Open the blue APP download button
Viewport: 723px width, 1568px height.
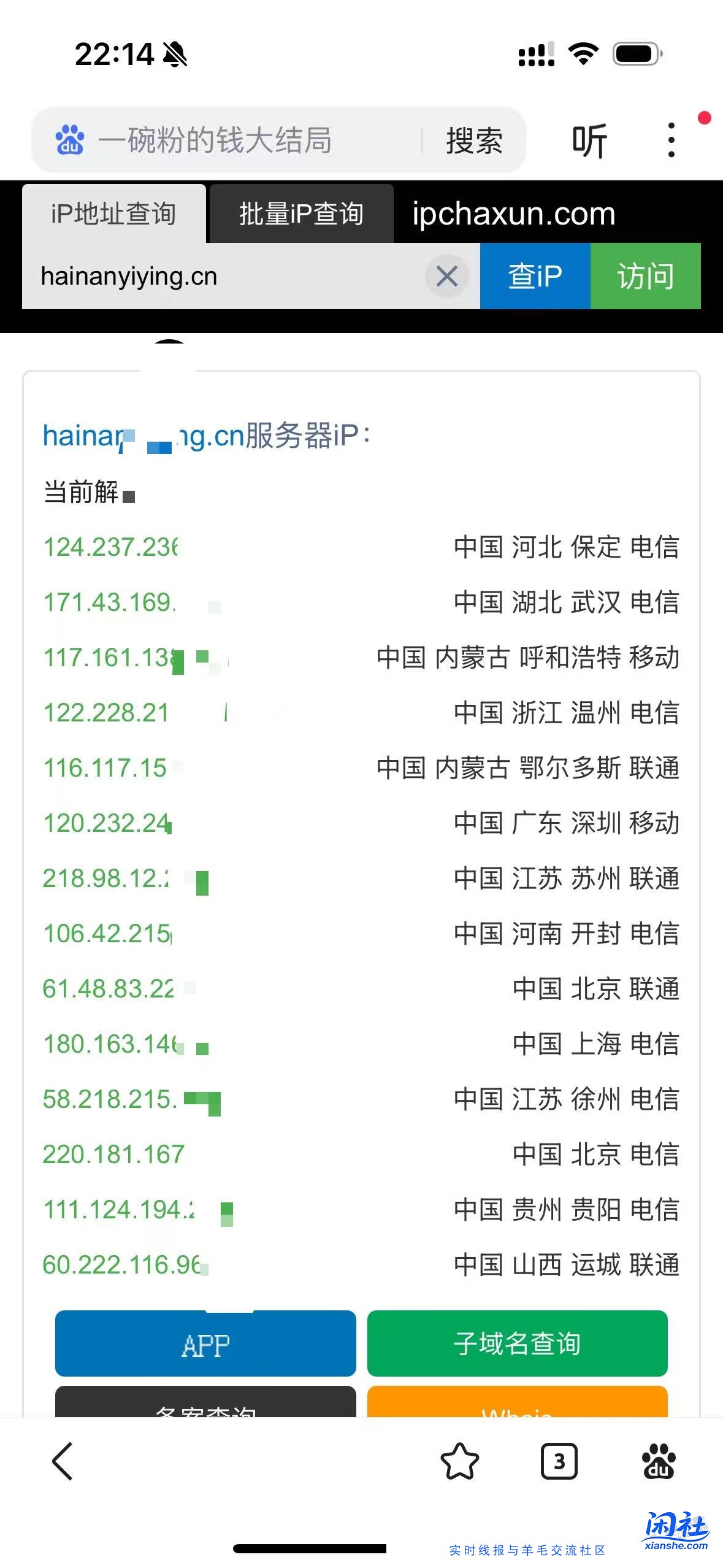[x=205, y=1343]
